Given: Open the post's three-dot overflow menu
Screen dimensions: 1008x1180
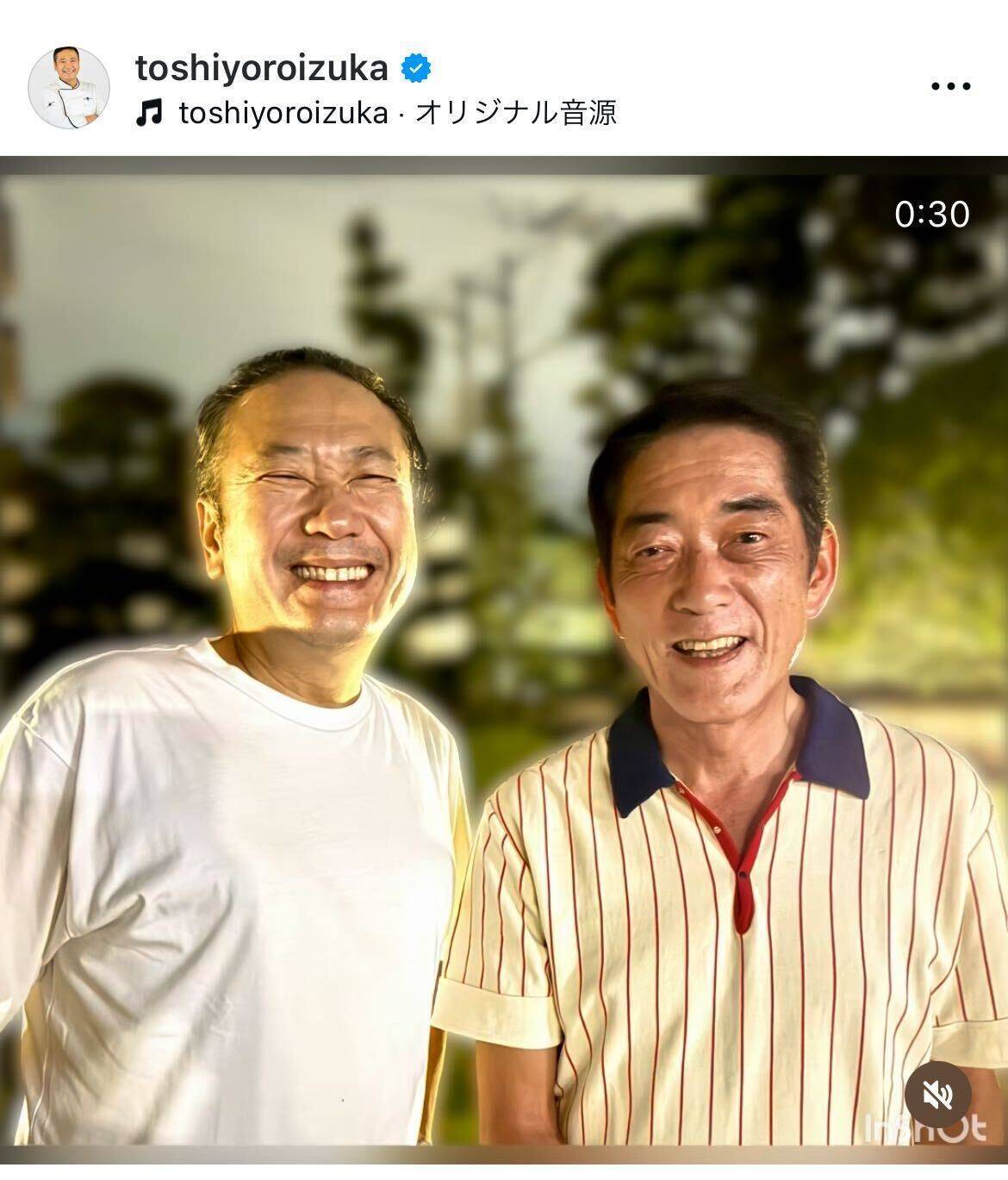Looking at the screenshot, I should point(951,86).
